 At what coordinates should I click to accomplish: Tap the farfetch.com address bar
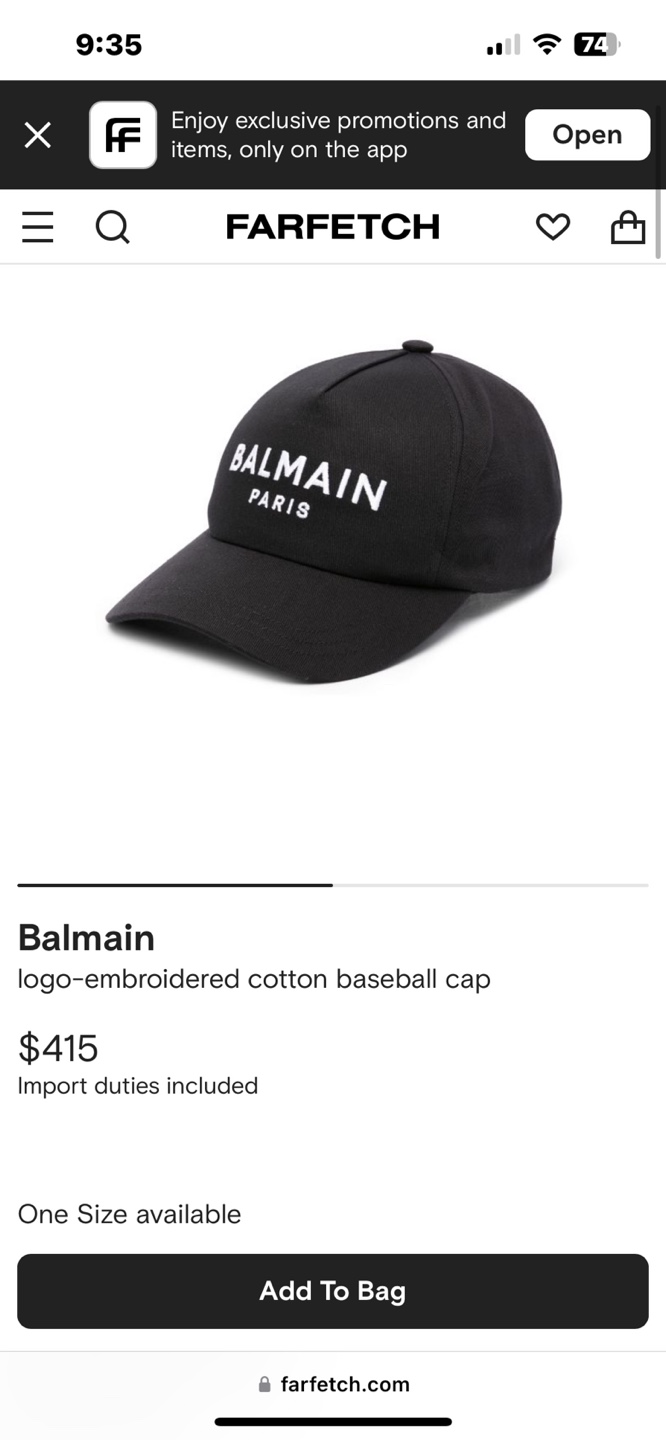click(333, 1384)
